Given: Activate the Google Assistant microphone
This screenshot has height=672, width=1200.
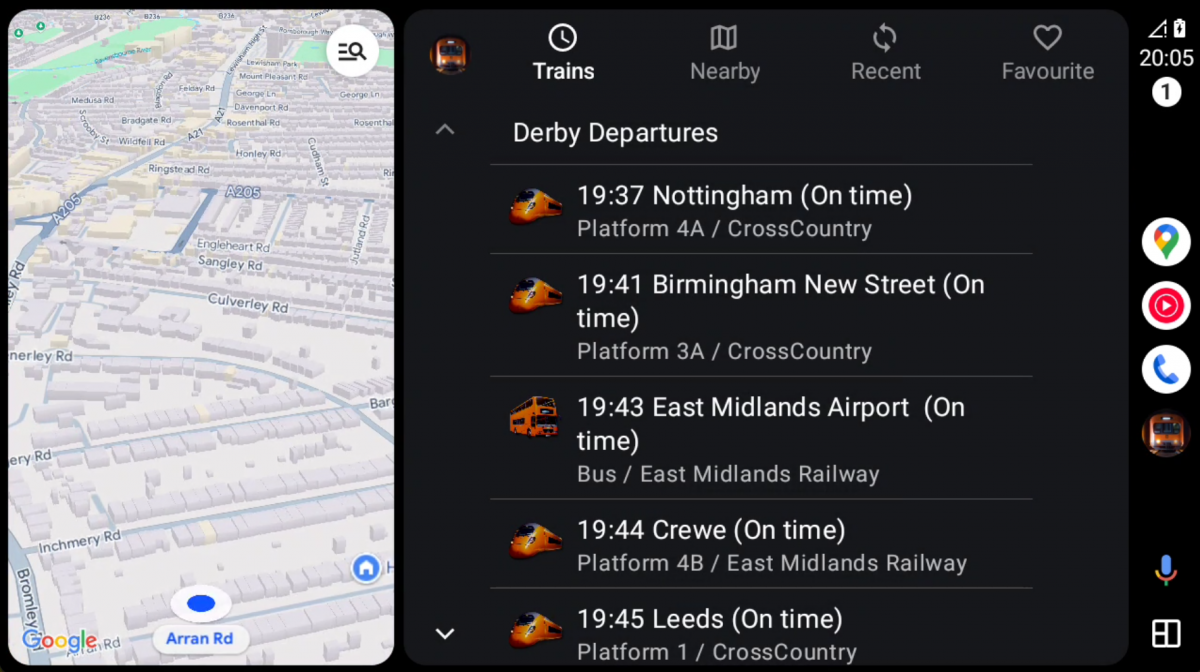Looking at the screenshot, I should (x=1165, y=570).
